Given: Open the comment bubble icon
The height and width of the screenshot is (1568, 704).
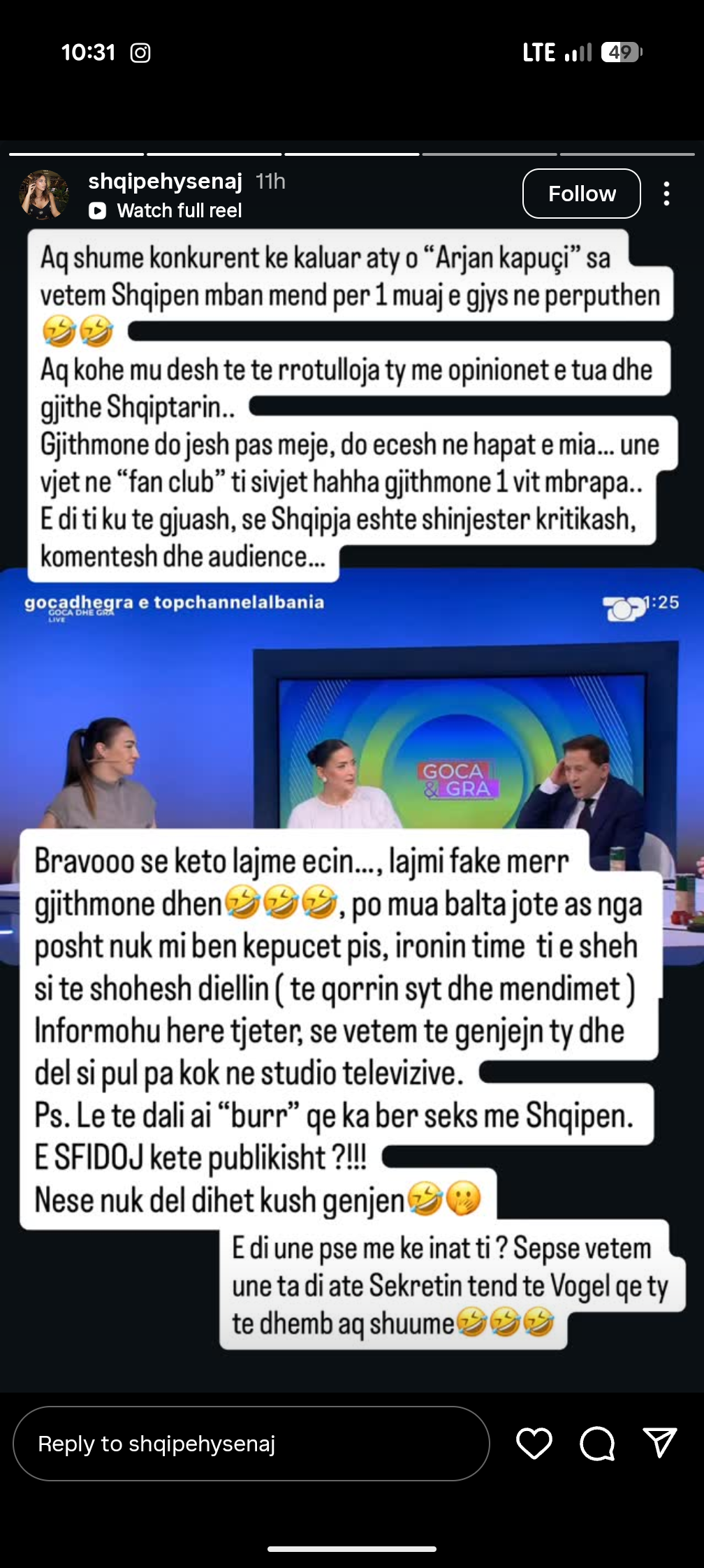Looking at the screenshot, I should click(x=597, y=1444).
